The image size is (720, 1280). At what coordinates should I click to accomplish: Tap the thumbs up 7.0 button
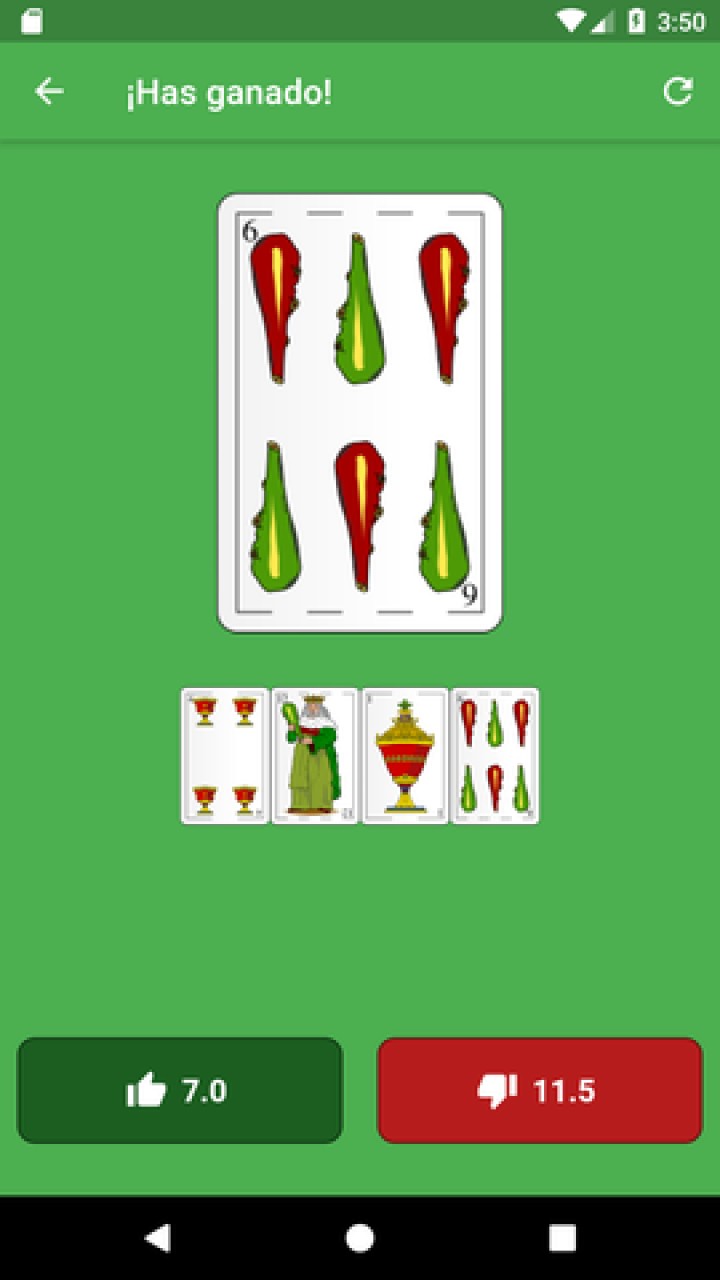180,1090
